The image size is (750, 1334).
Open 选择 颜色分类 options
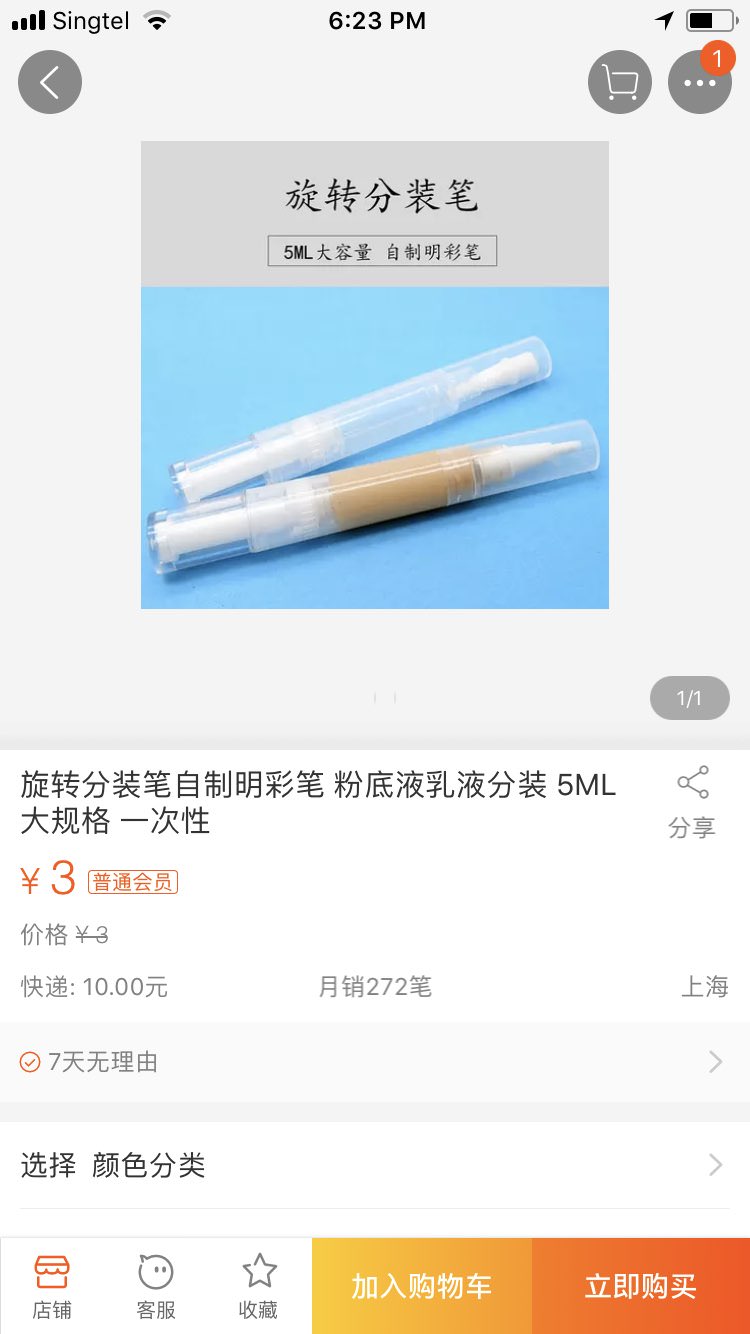(x=375, y=1165)
